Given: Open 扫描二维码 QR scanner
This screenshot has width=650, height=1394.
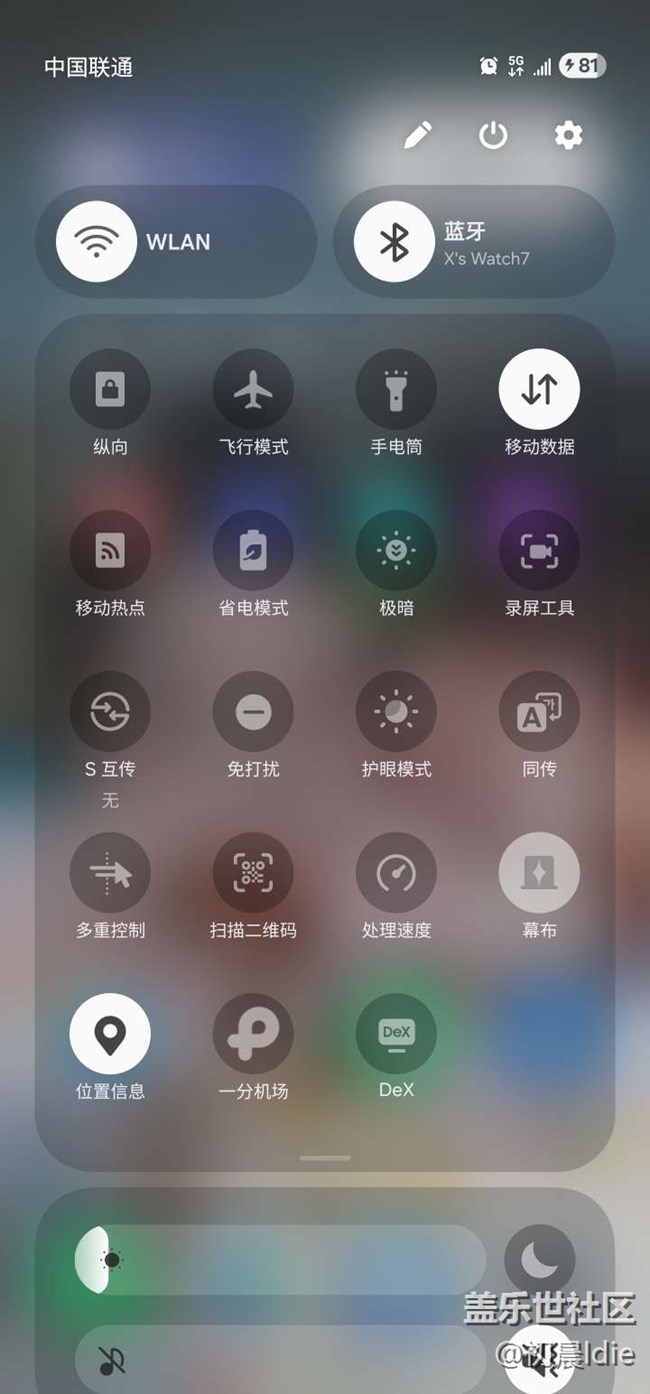Looking at the screenshot, I should click(x=253, y=873).
